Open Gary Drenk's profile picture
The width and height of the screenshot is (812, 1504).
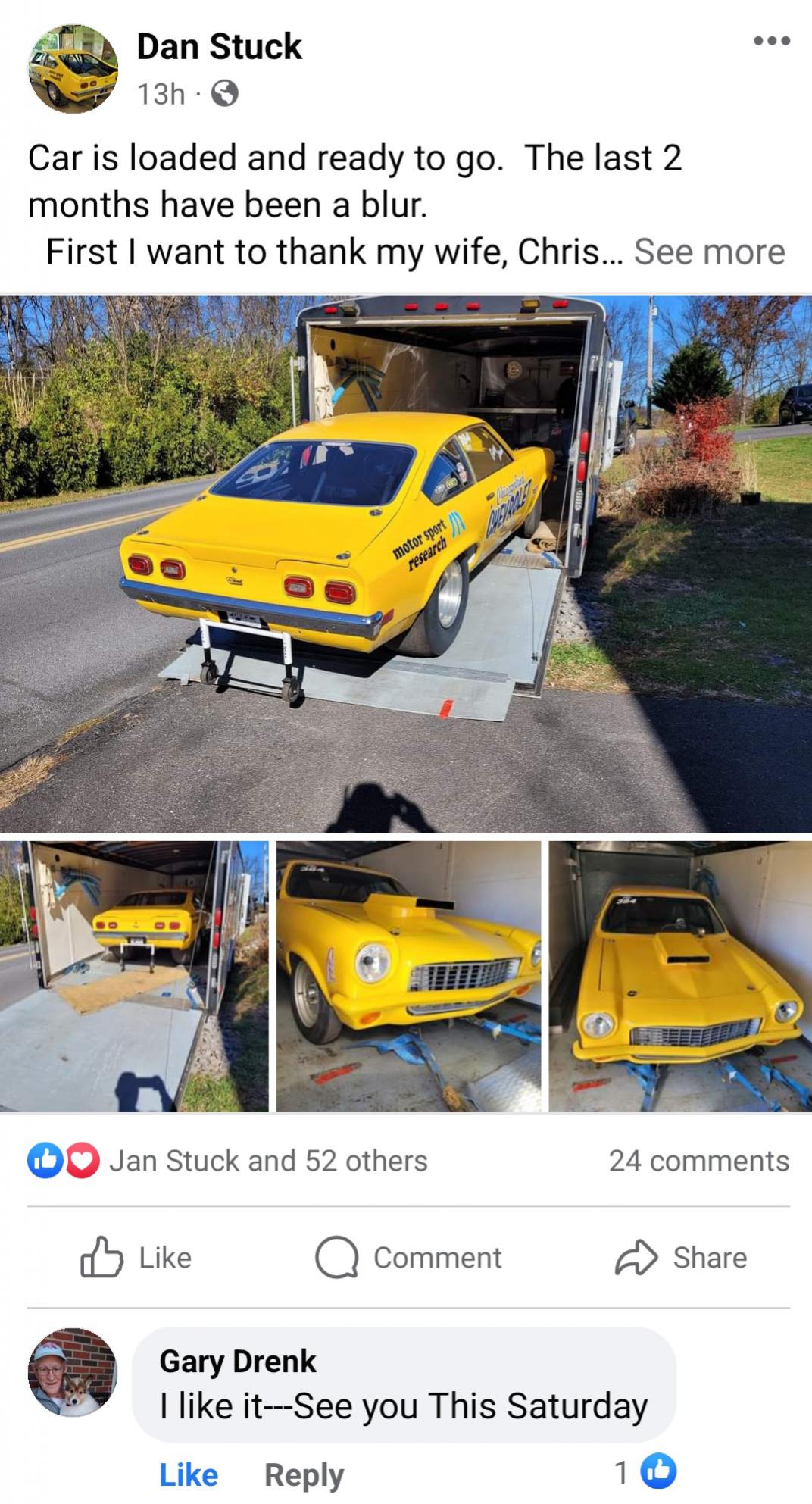pyautogui.click(x=73, y=1372)
